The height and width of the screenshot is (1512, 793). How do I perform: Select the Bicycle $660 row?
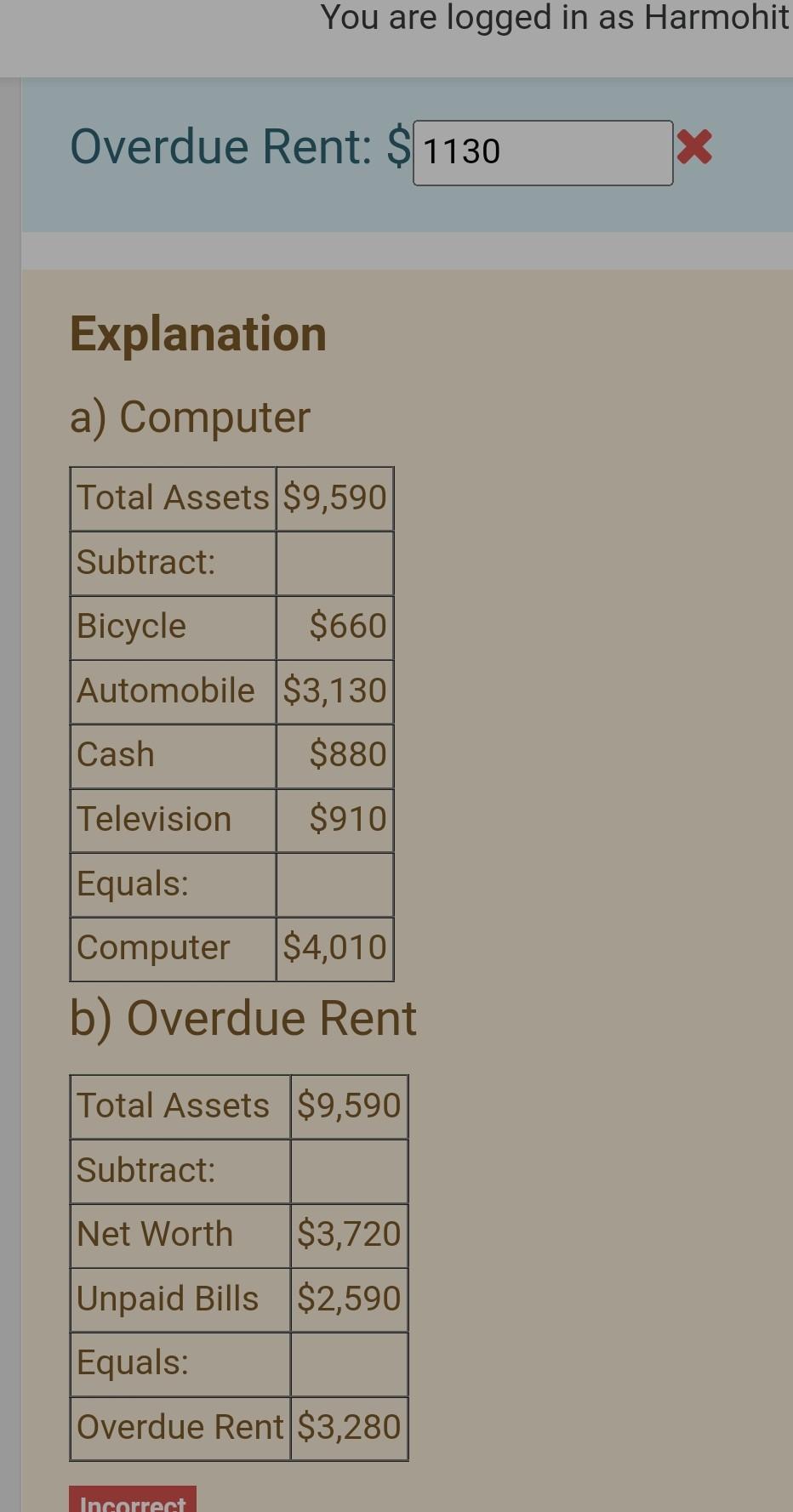pos(231,626)
